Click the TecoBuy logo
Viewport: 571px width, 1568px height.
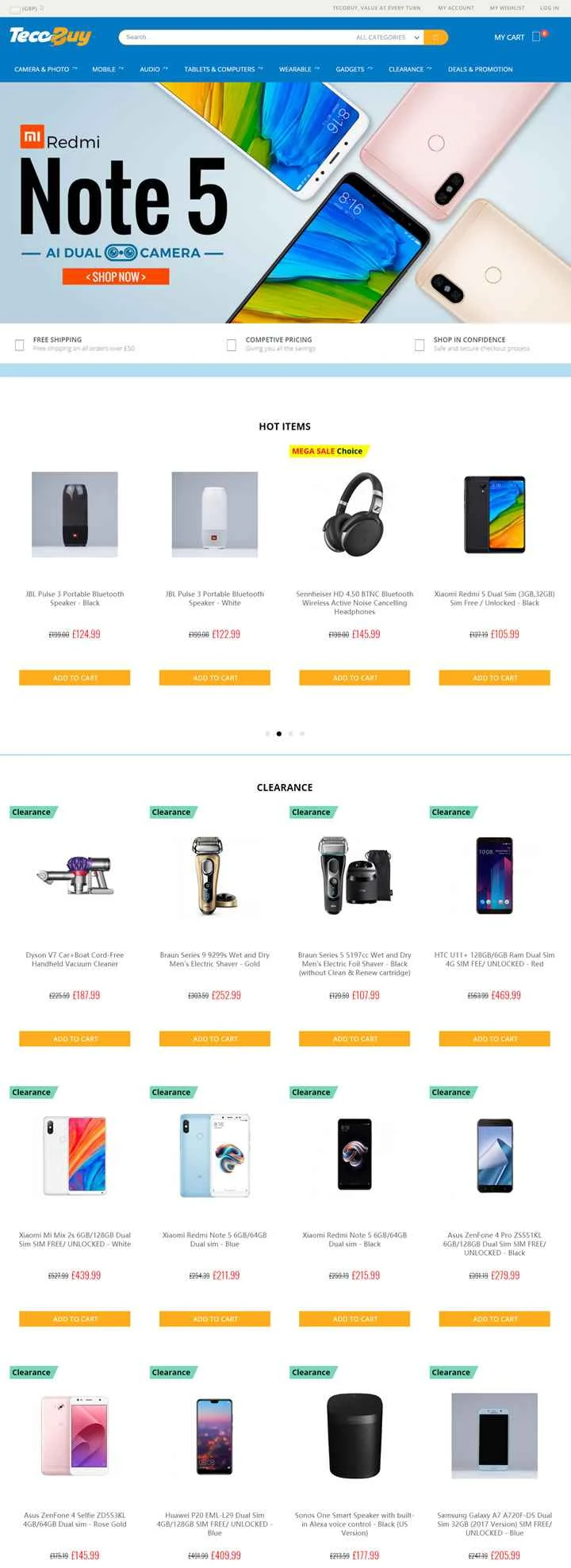click(x=52, y=36)
